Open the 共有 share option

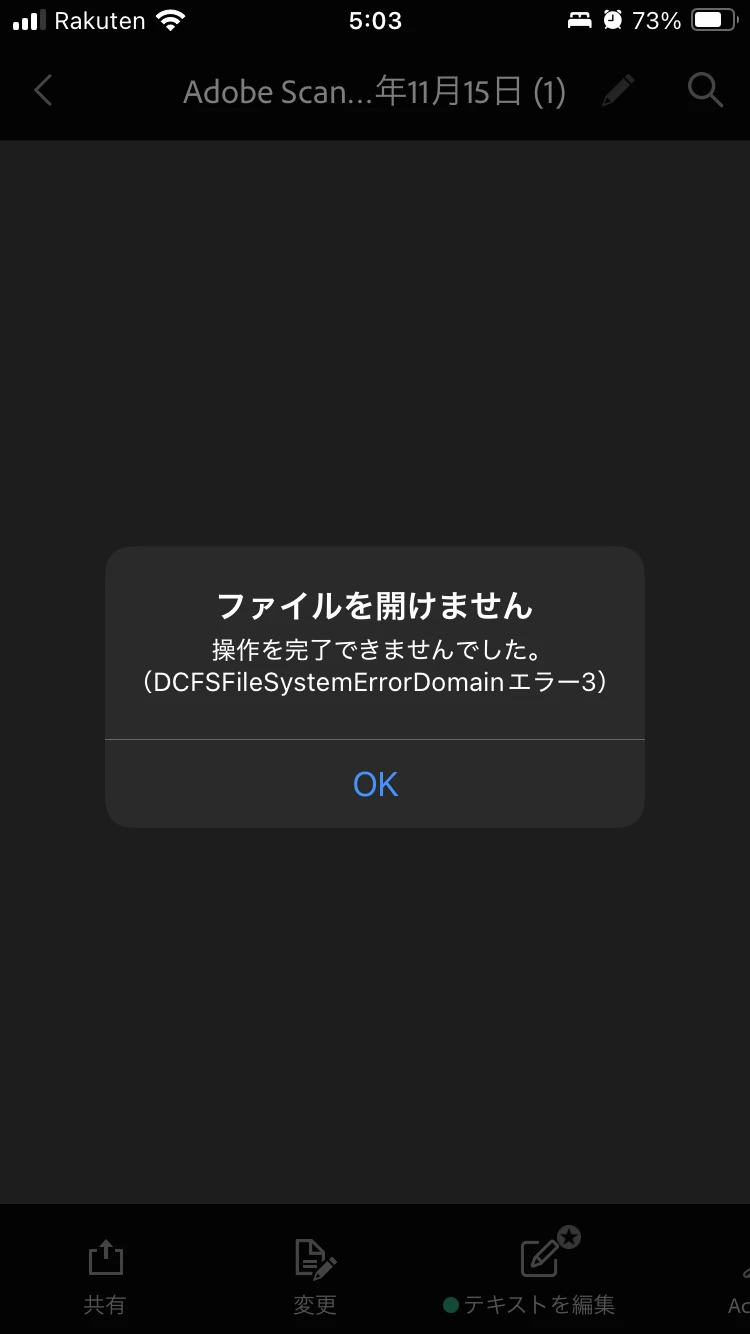[105, 1275]
